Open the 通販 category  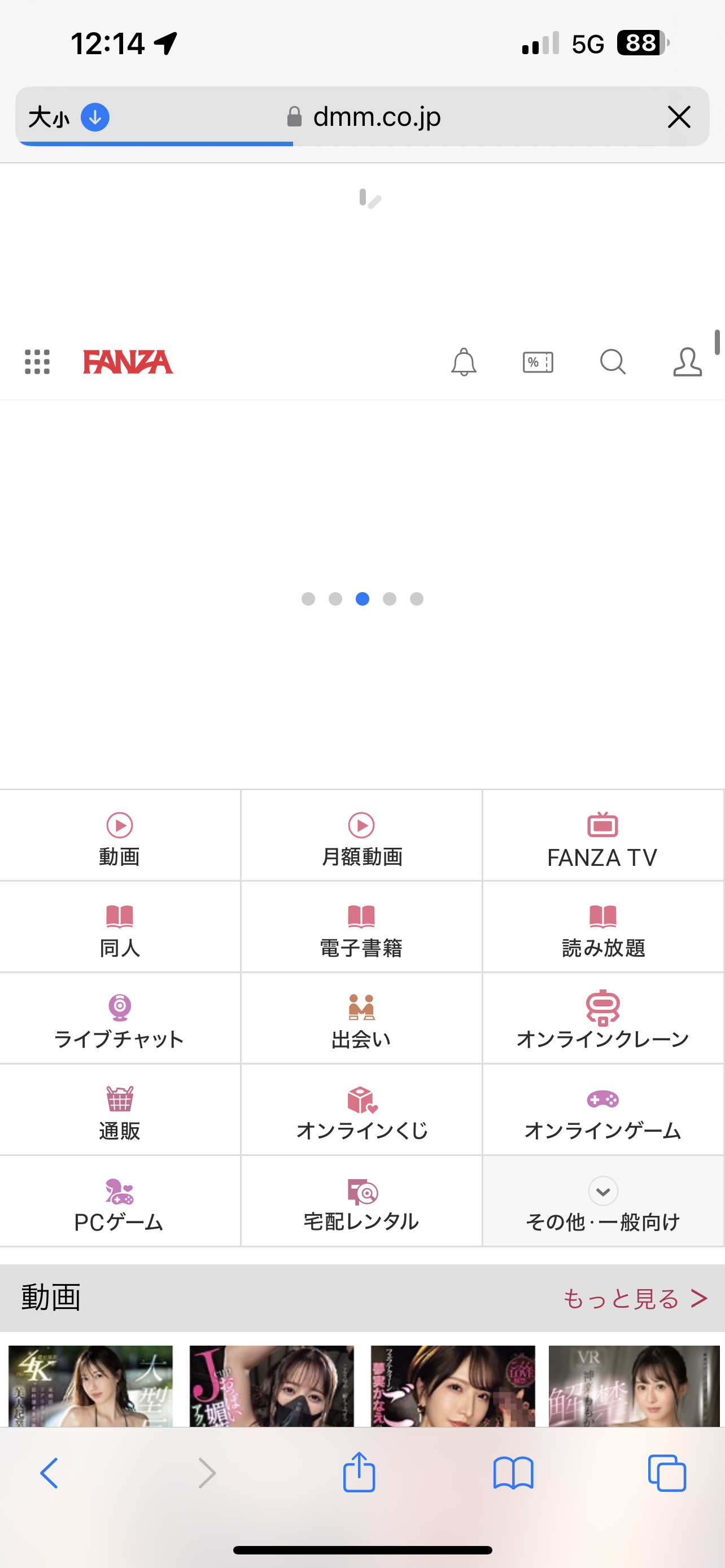pos(120,1109)
